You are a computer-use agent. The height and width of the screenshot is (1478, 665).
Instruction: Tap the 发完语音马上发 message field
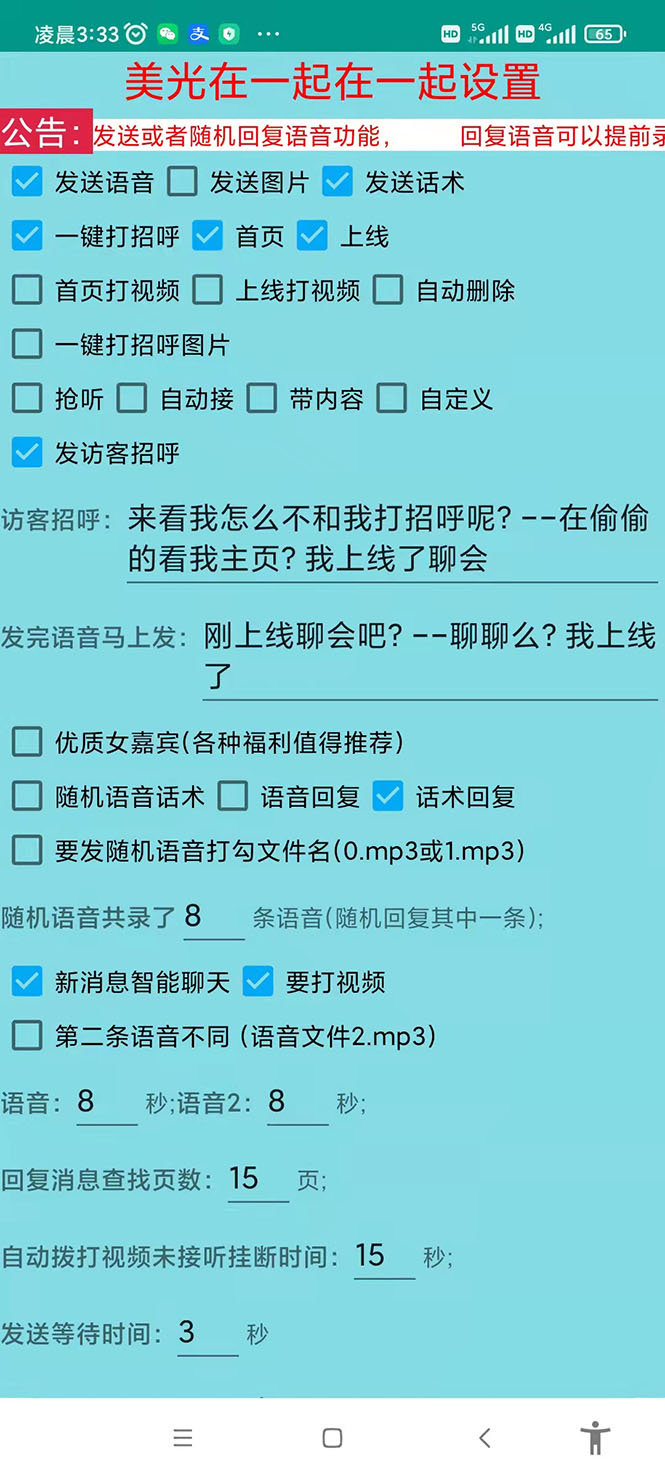tap(430, 656)
